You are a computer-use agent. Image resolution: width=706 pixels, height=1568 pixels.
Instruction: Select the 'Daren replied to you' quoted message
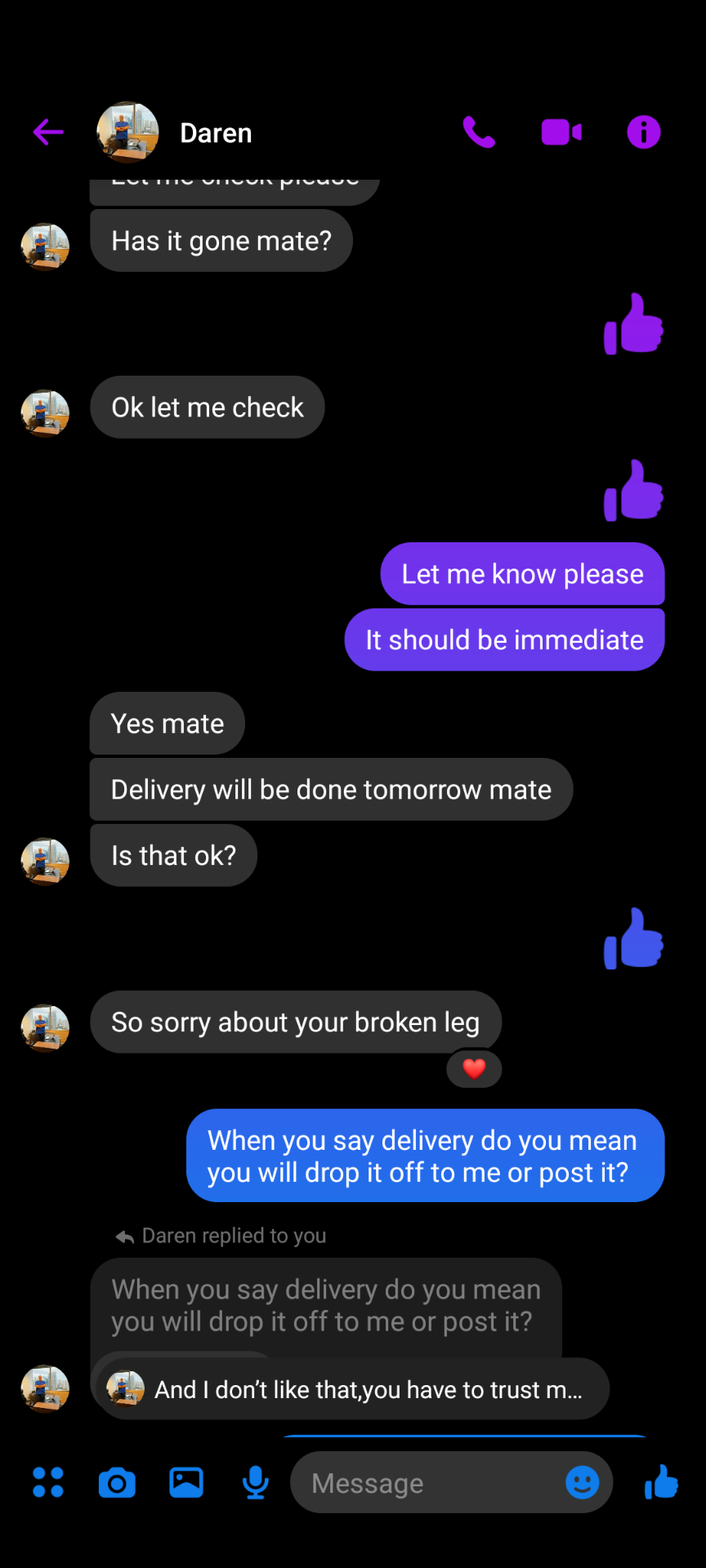tap(327, 1307)
